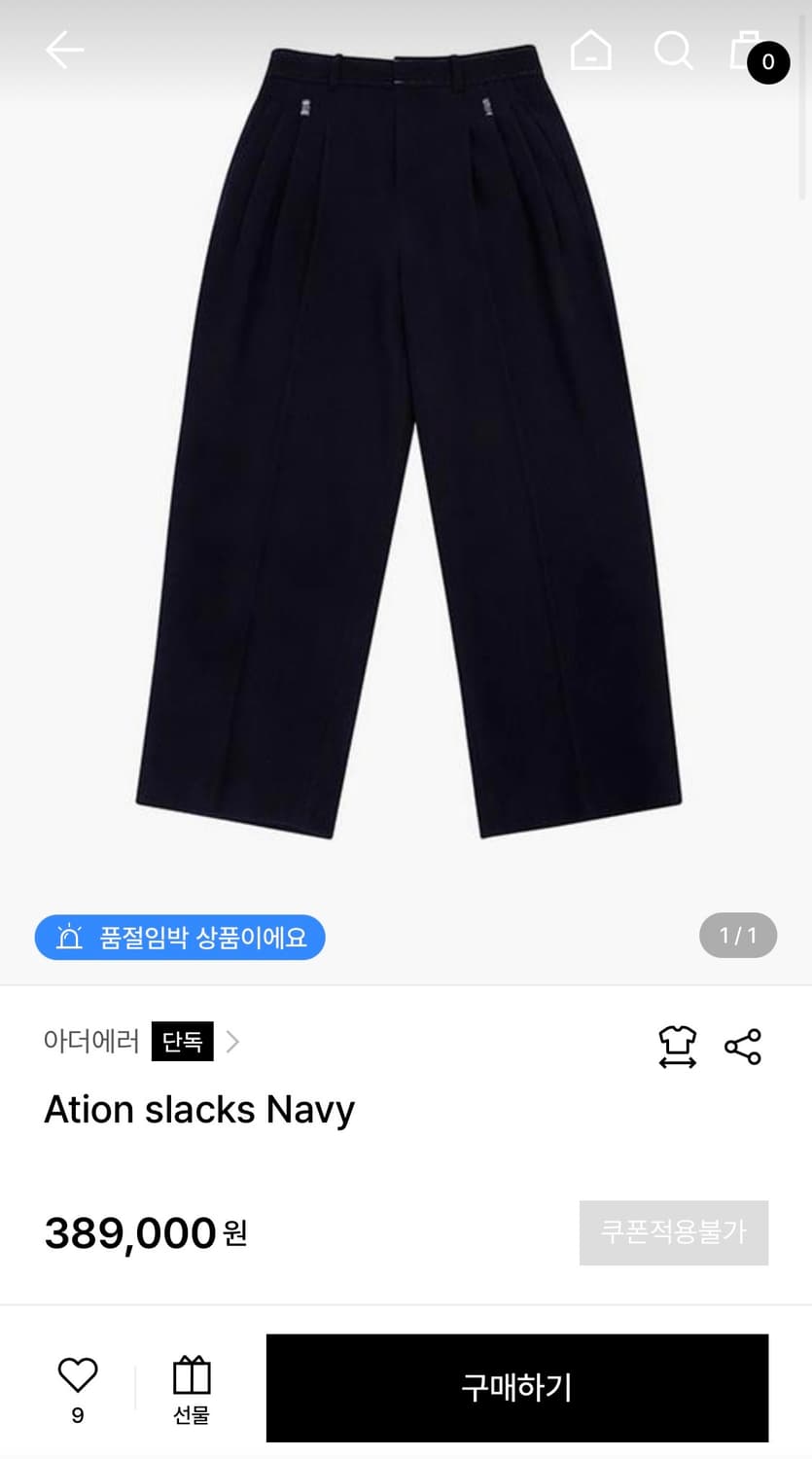Open the navy slacks product photo
The width and height of the screenshot is (812, 1459).
click(406, 447)
